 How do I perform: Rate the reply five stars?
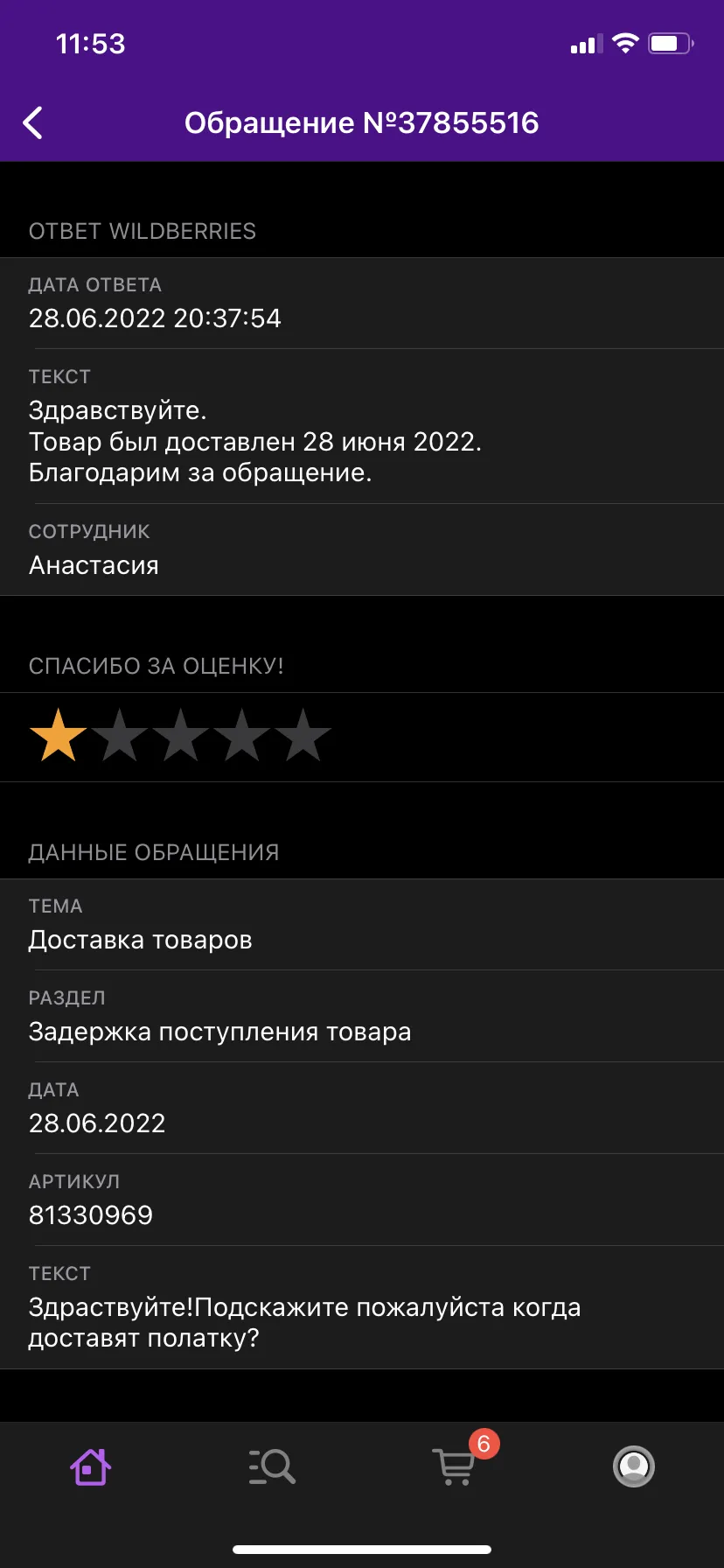[303, 736]
